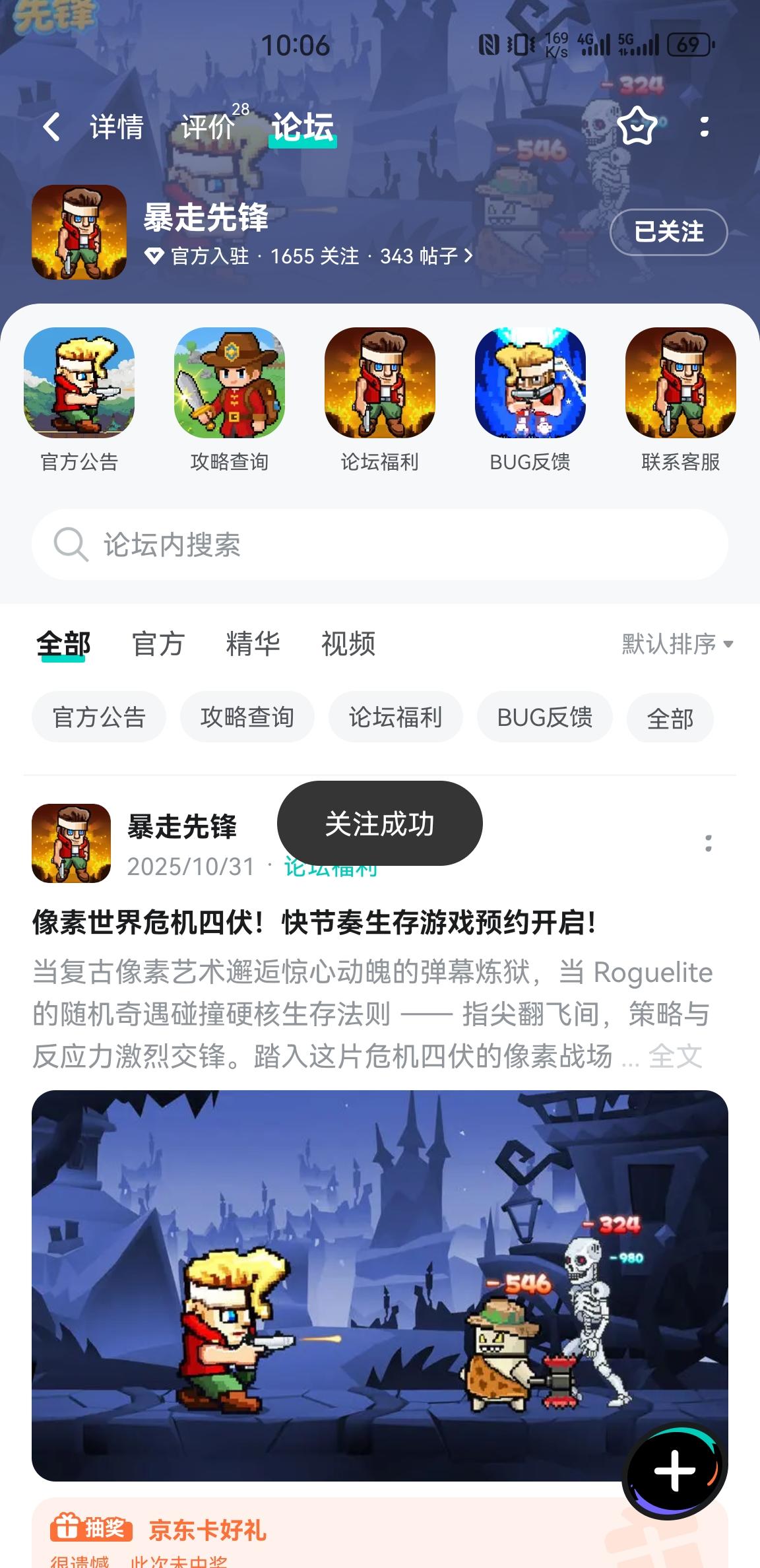Viewport: 760px width, 1568px height.
Task: Open the full post via 全文 link
Action: [x=677, y=1056]
